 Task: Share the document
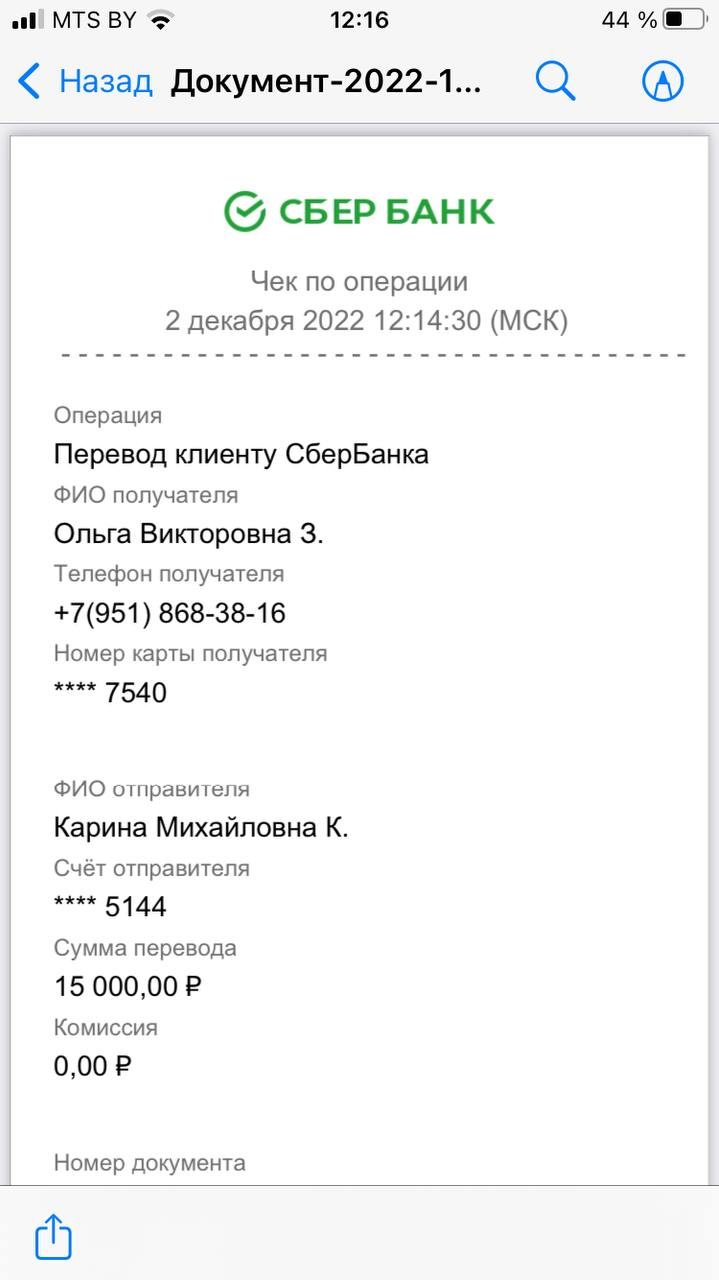pyautogui.click(x=54, y=1237)
